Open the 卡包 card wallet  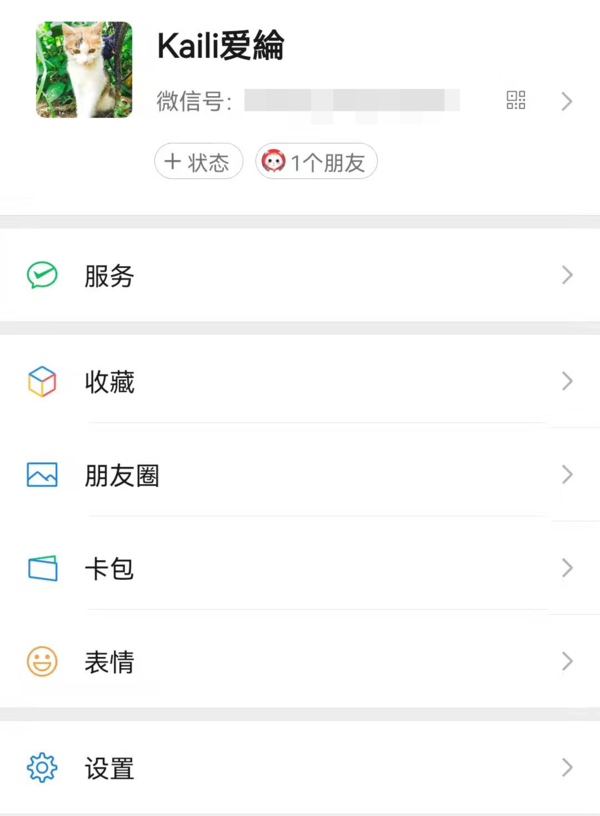(x=300, y=568)
